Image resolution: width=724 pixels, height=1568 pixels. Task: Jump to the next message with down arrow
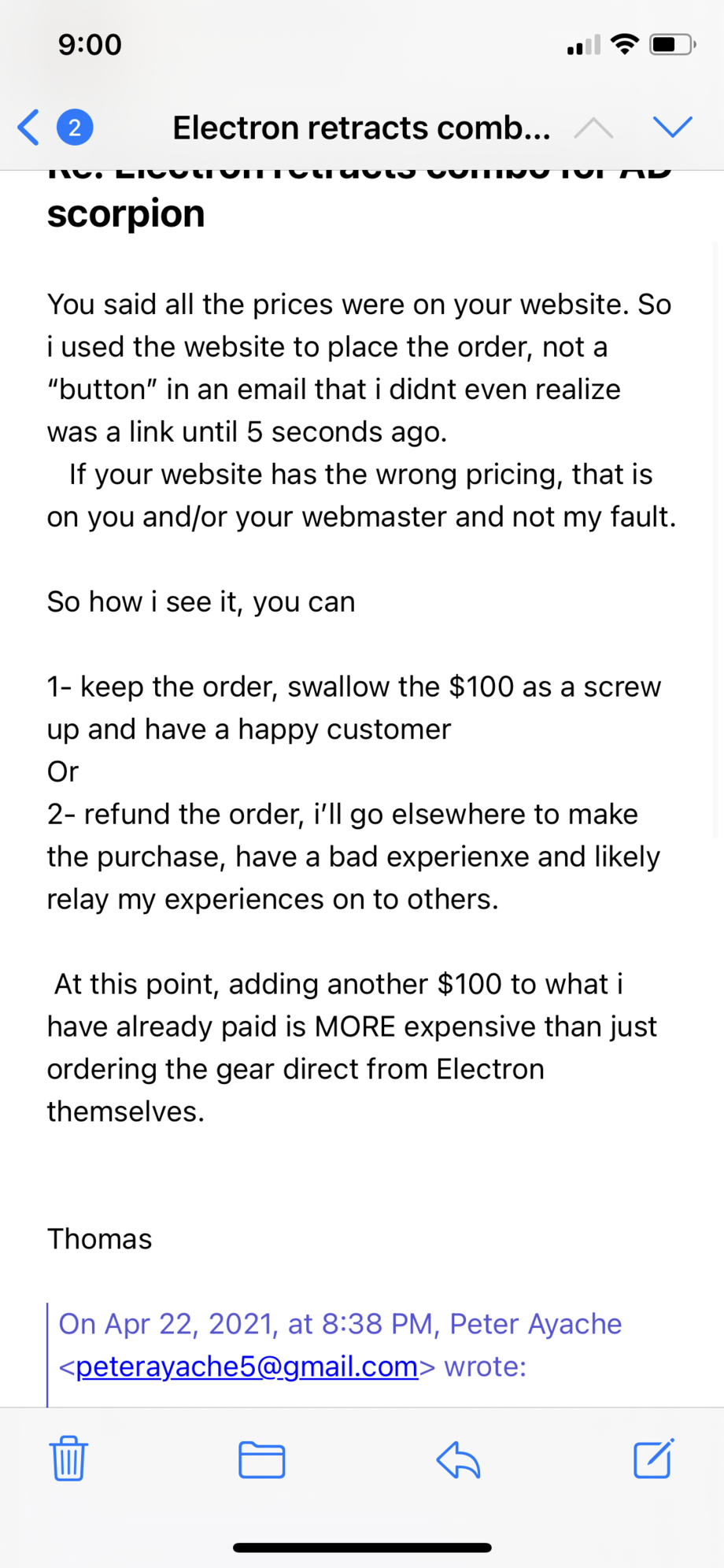point(673,127)
